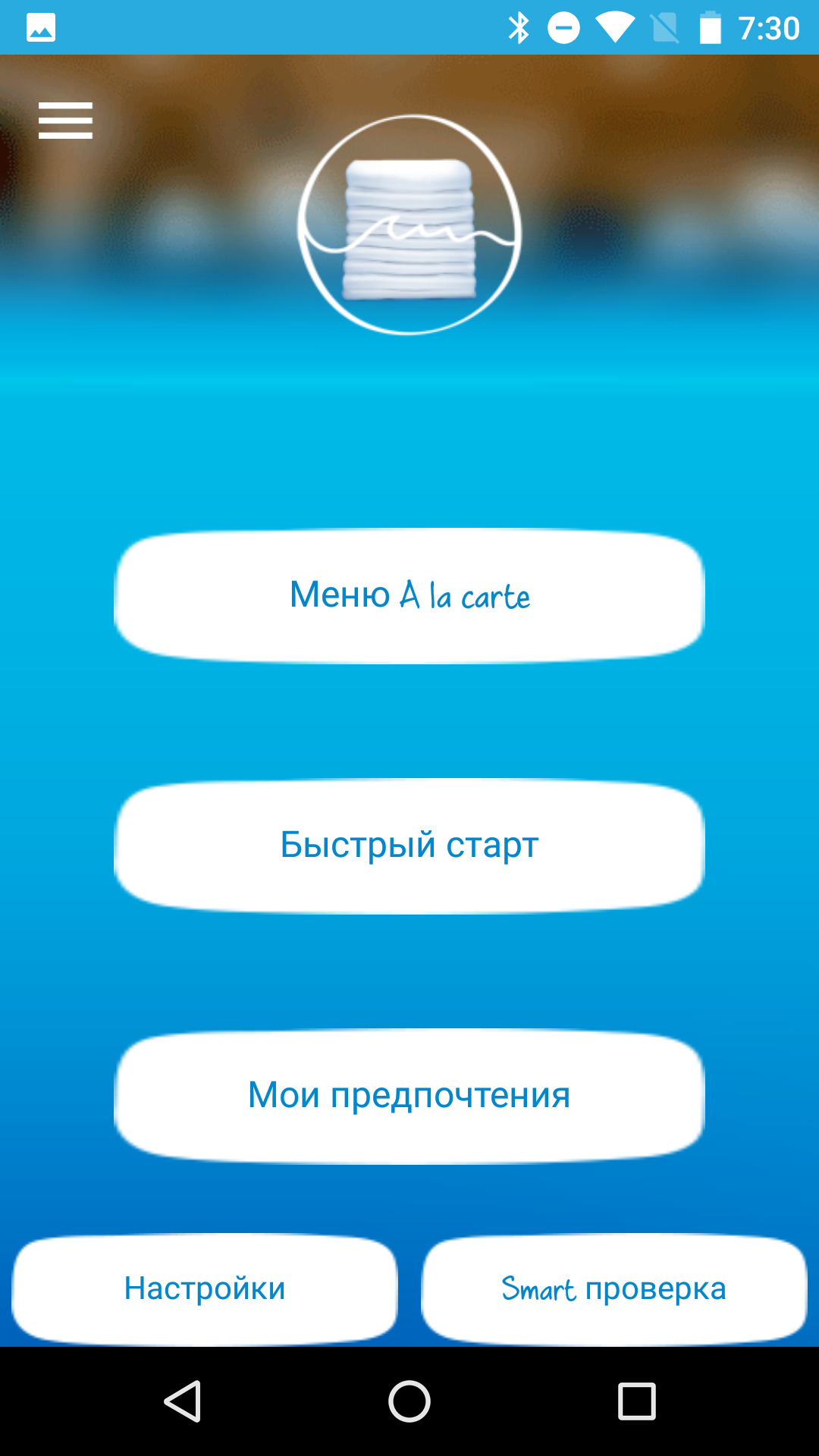This screenshot has width=819, height=1456.
Task: Go to Настройки
Action: 205,1288
